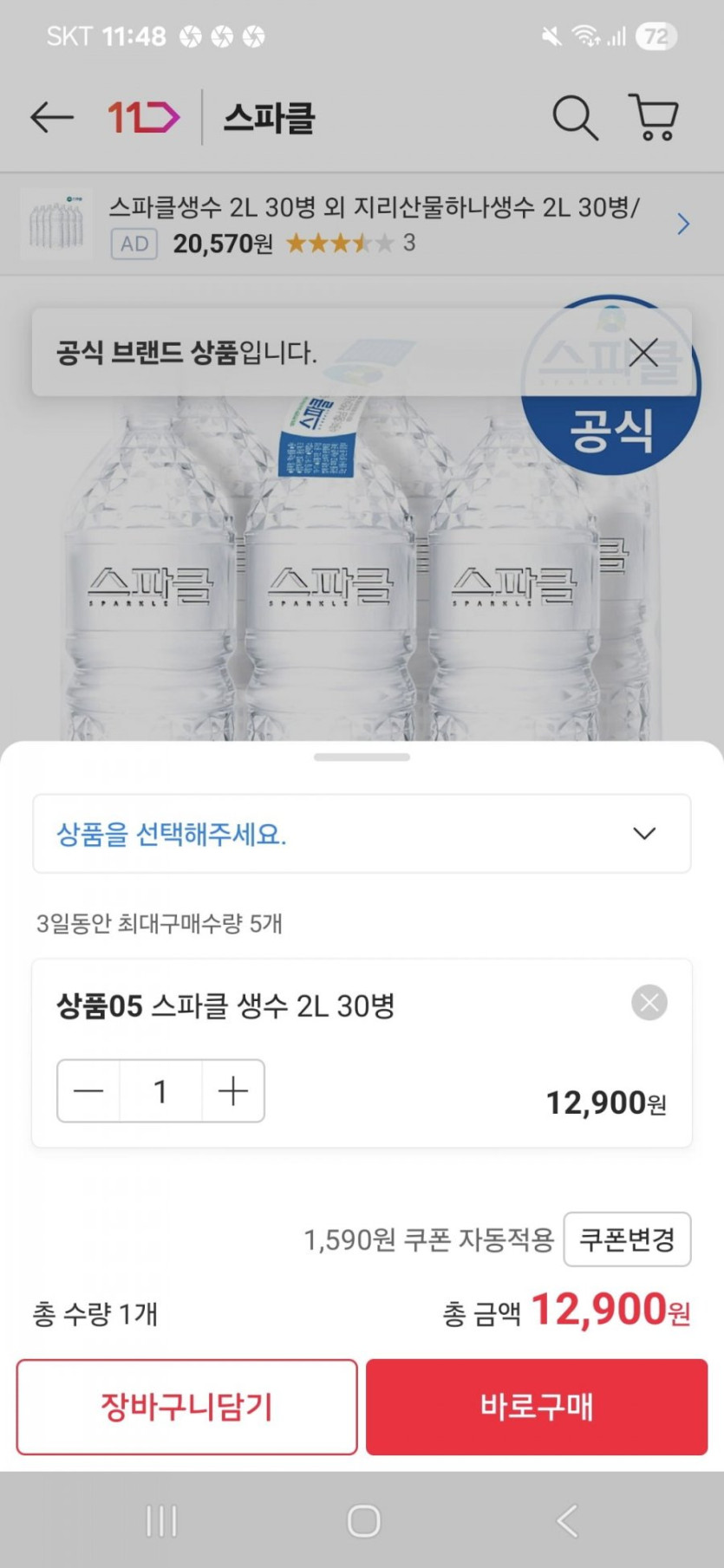Decrease quantity with the minus button
Image resolution: width=724 pixels, height=1568 pixels.
click(x=88, y=1091)
